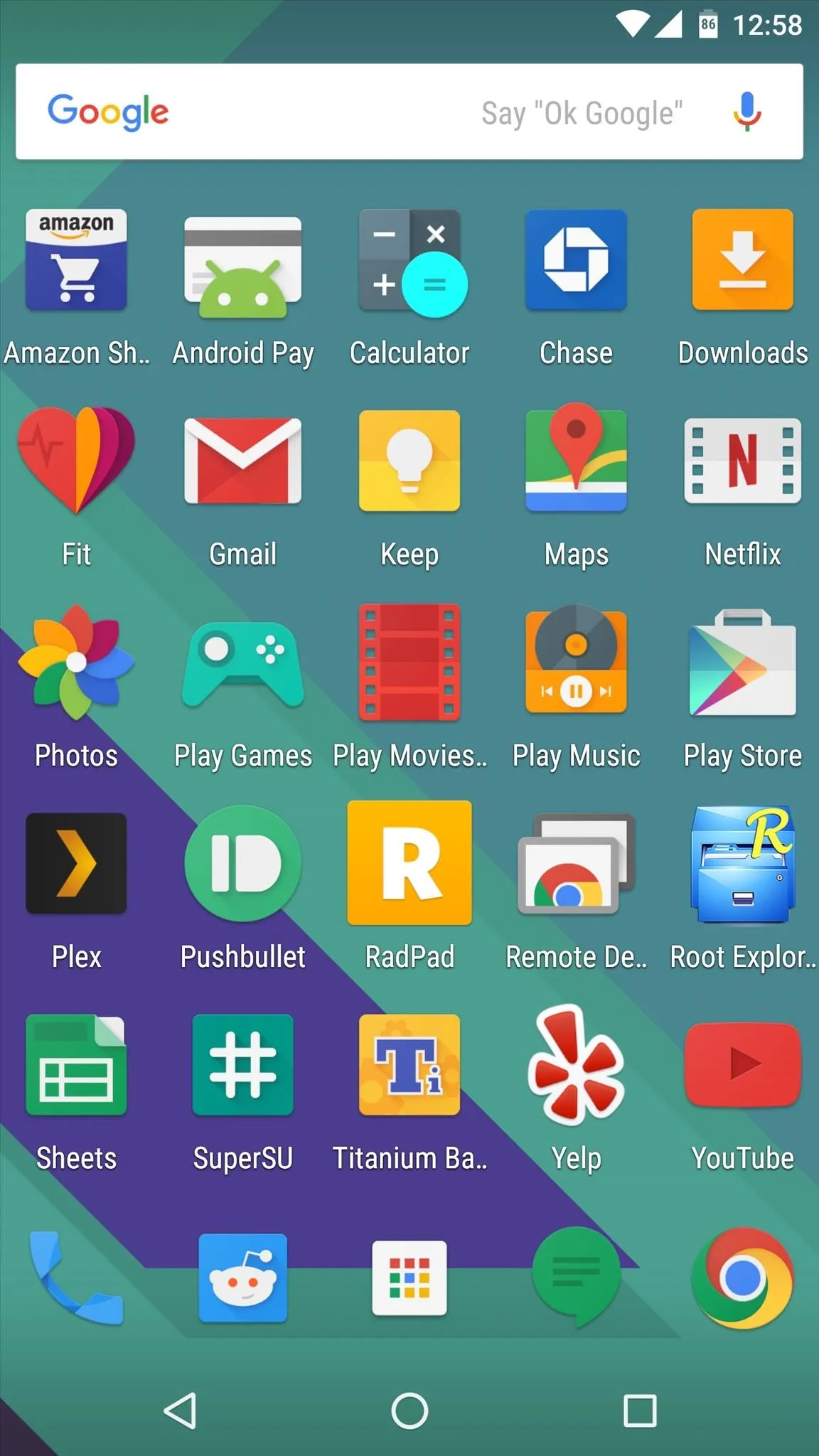
Task: Open the Chase banking app
Action: tap(576, 260)
